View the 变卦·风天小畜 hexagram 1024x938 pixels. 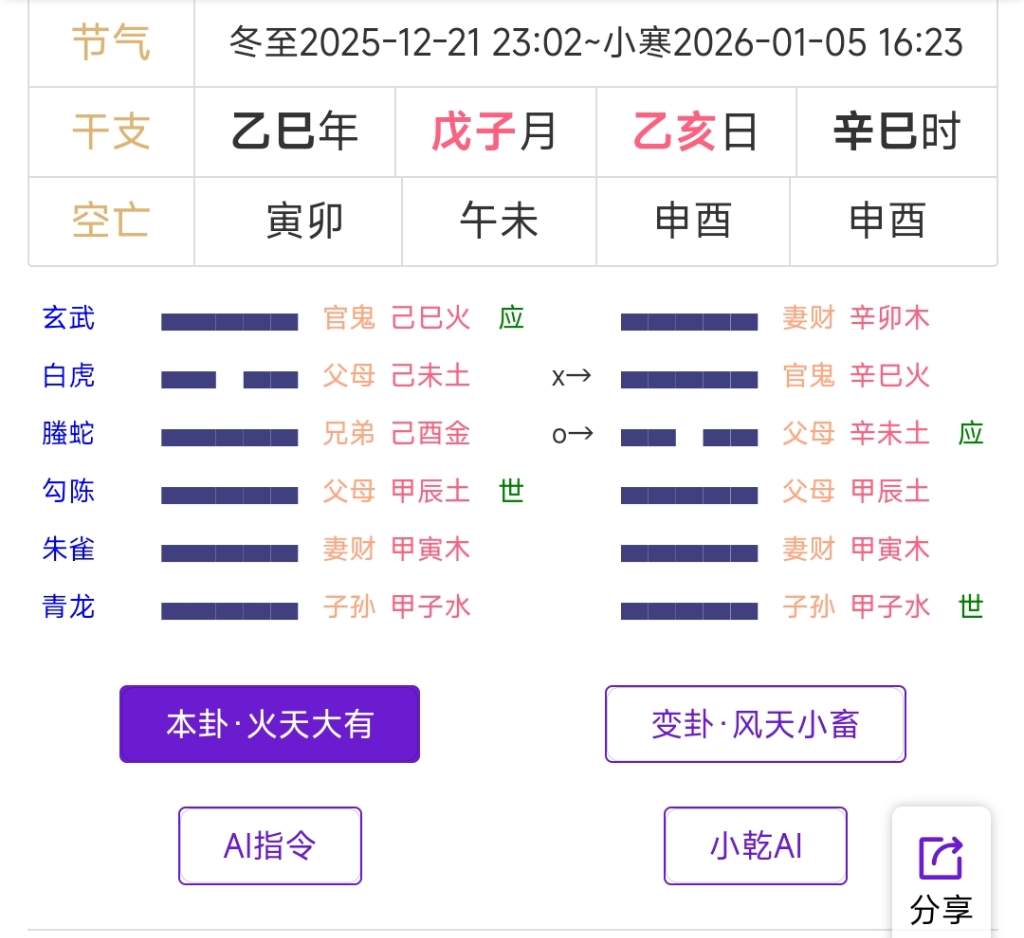pos(755,724)
